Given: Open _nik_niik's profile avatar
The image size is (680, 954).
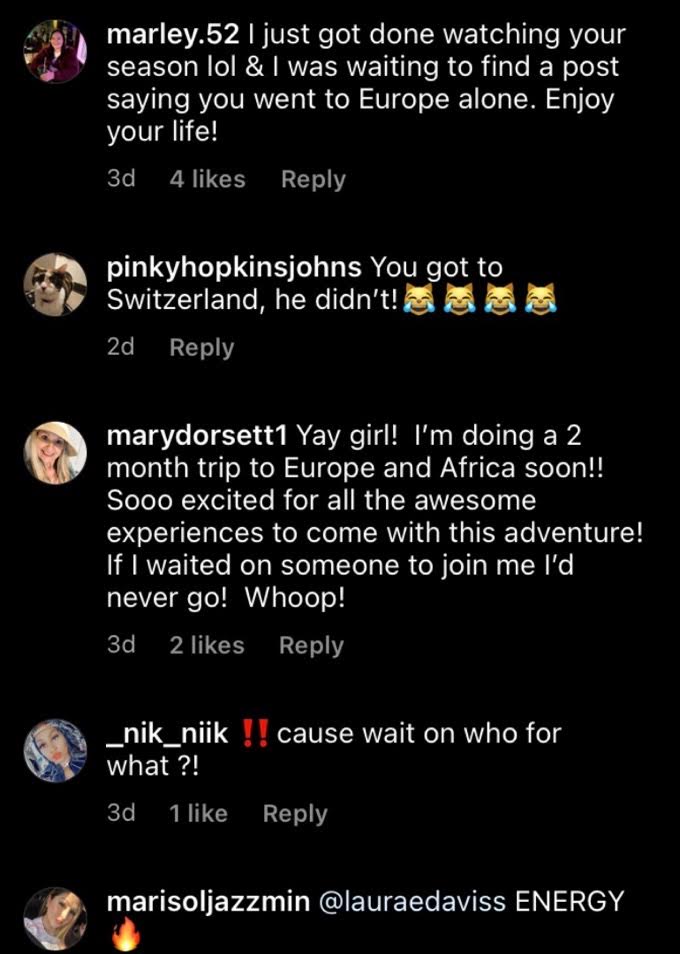Looking at the screenshot, I should (x=54, y=749).
